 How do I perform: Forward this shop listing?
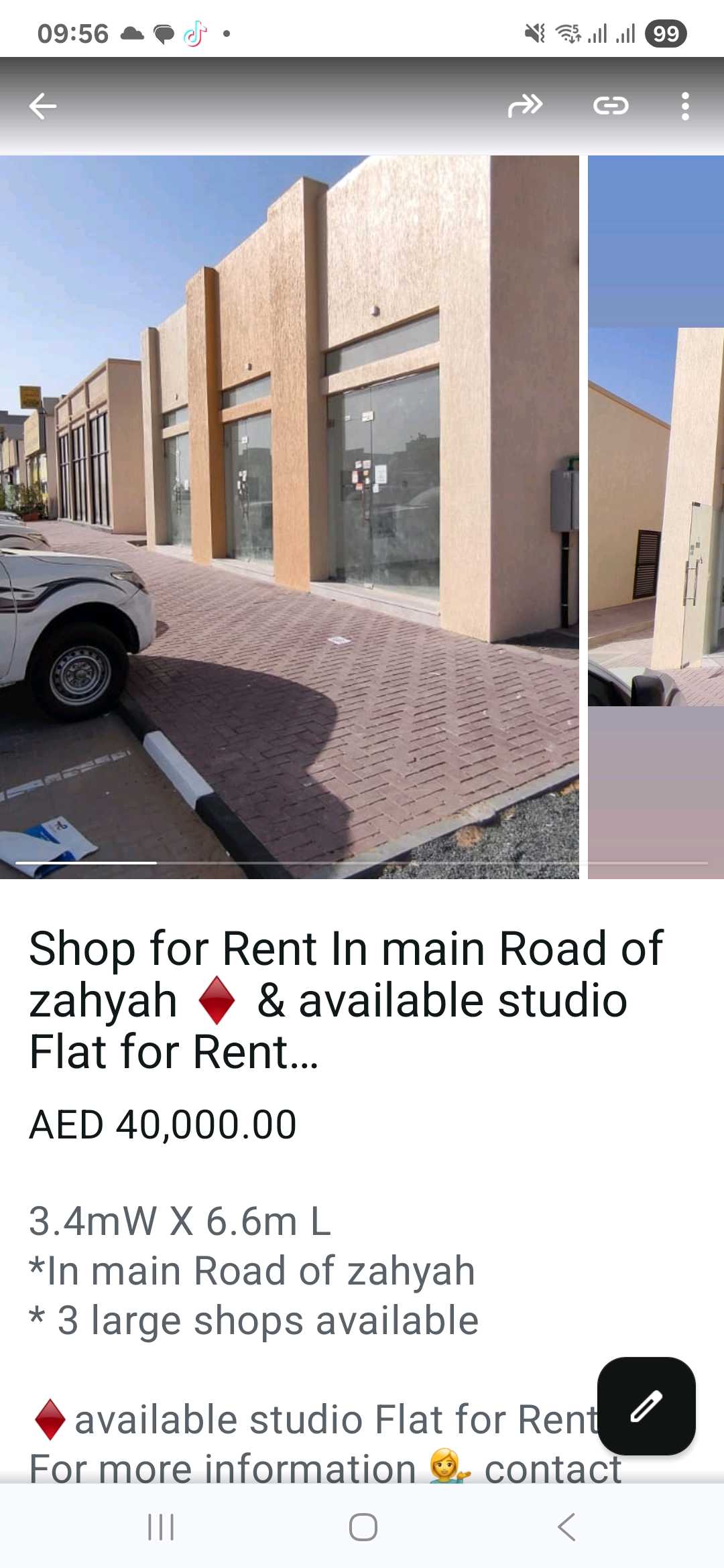pyautogui.click(x=525, y=106)
